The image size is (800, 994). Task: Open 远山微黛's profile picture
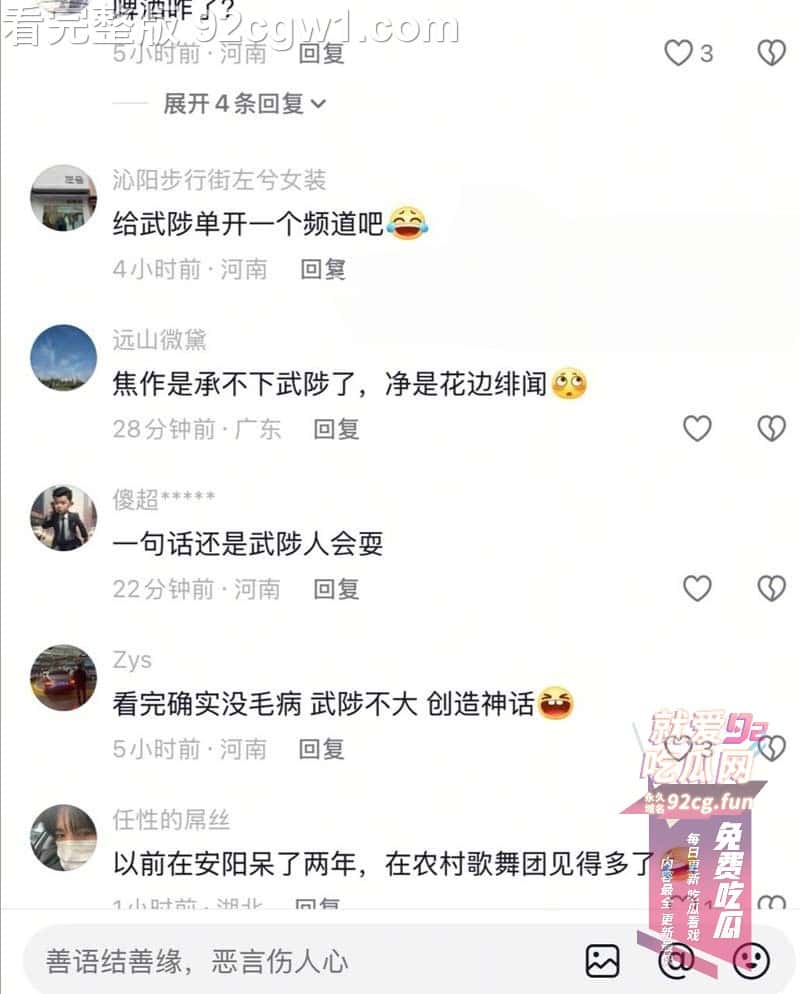tap(63, 357)
